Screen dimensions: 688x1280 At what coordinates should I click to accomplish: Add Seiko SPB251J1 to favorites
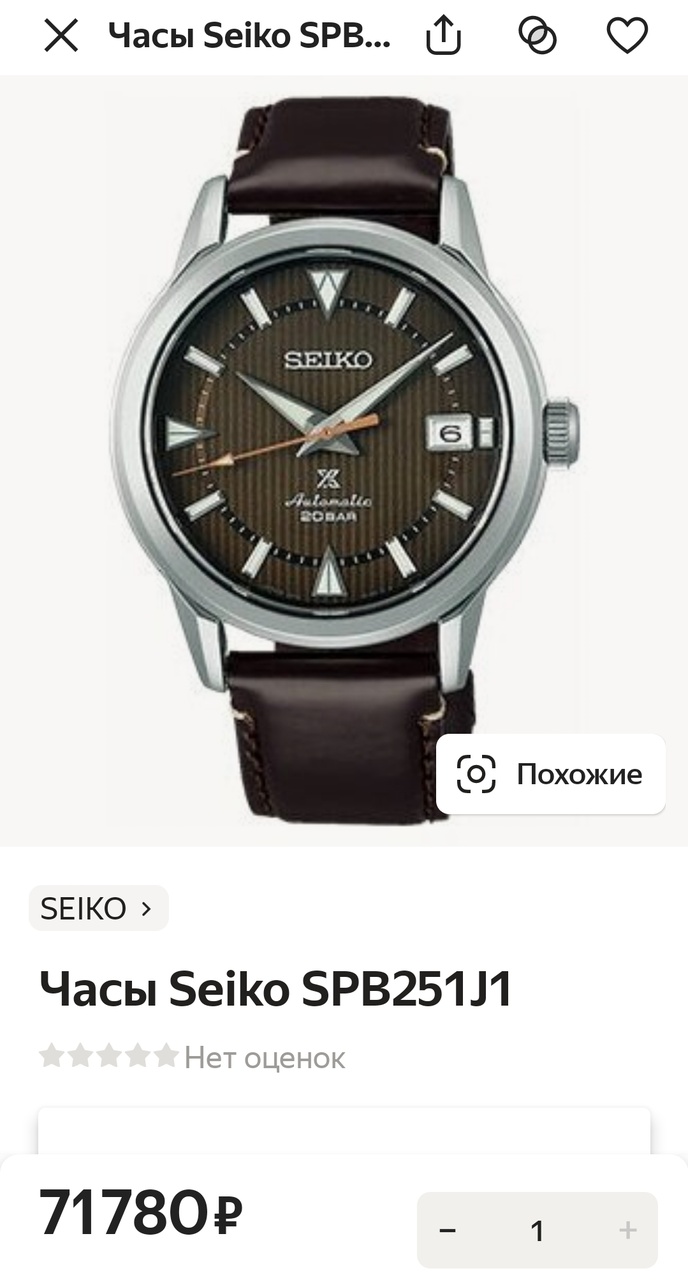(x=627, y=37)
